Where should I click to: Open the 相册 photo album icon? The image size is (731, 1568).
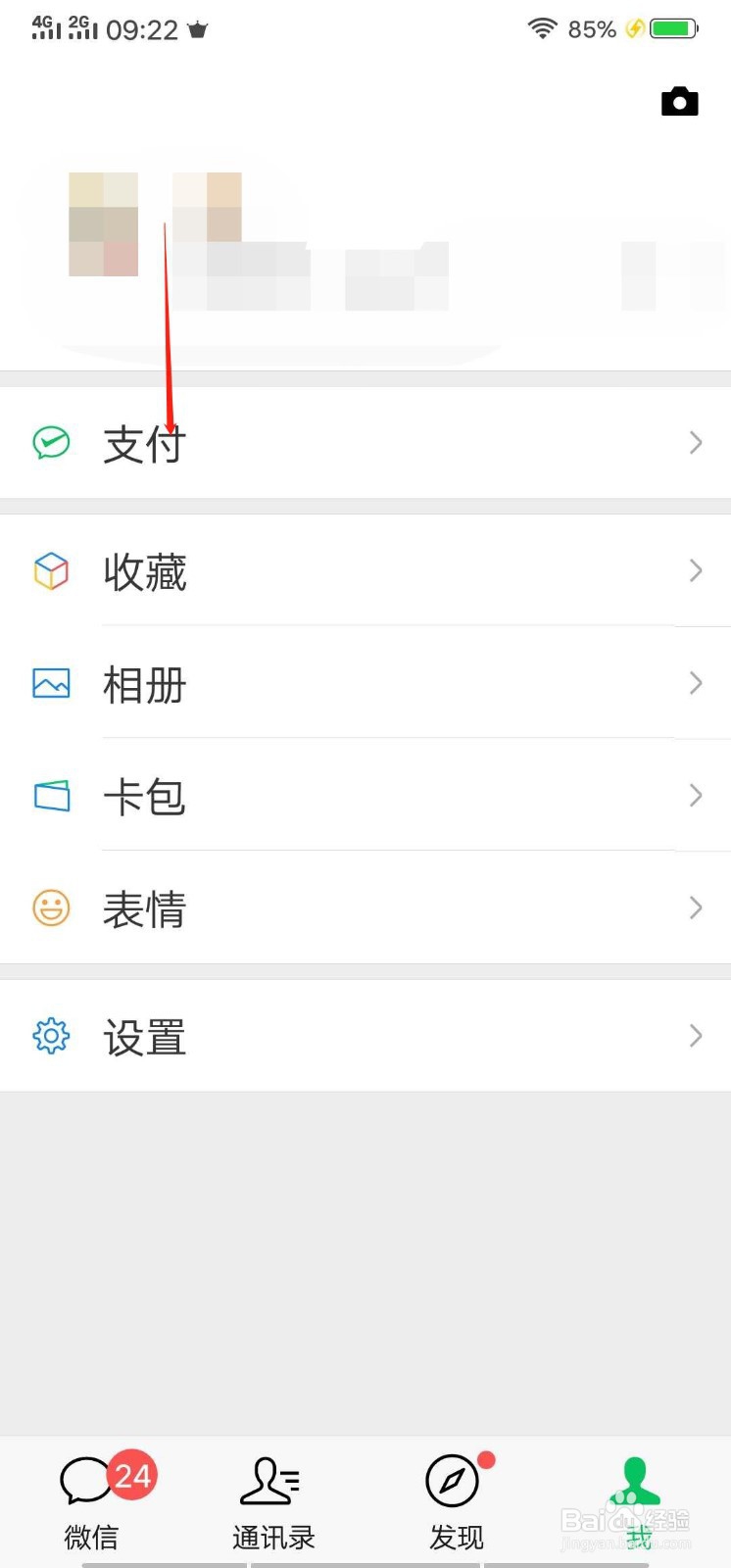(51, 683)
